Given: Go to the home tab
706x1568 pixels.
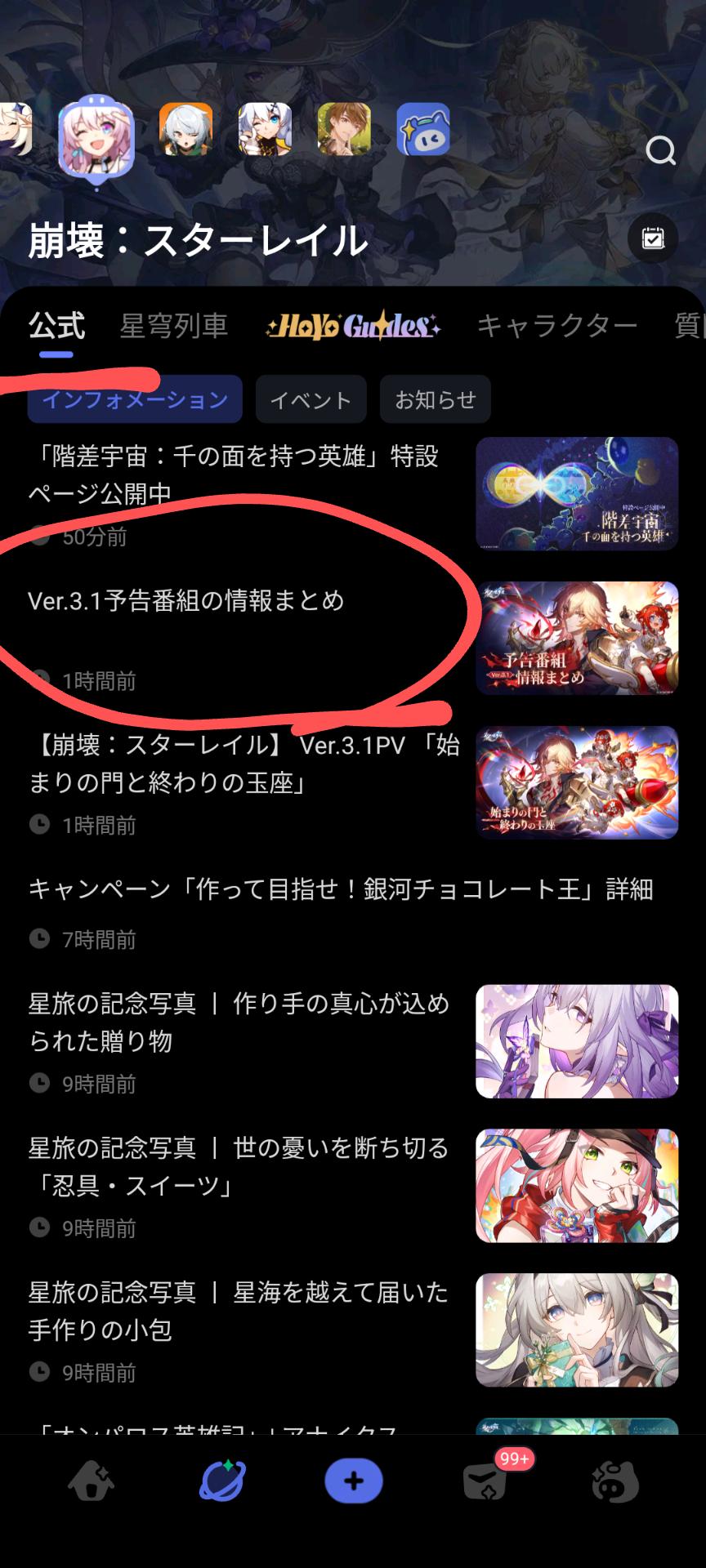Looking at the screenshot, I should click(90, 1481).
